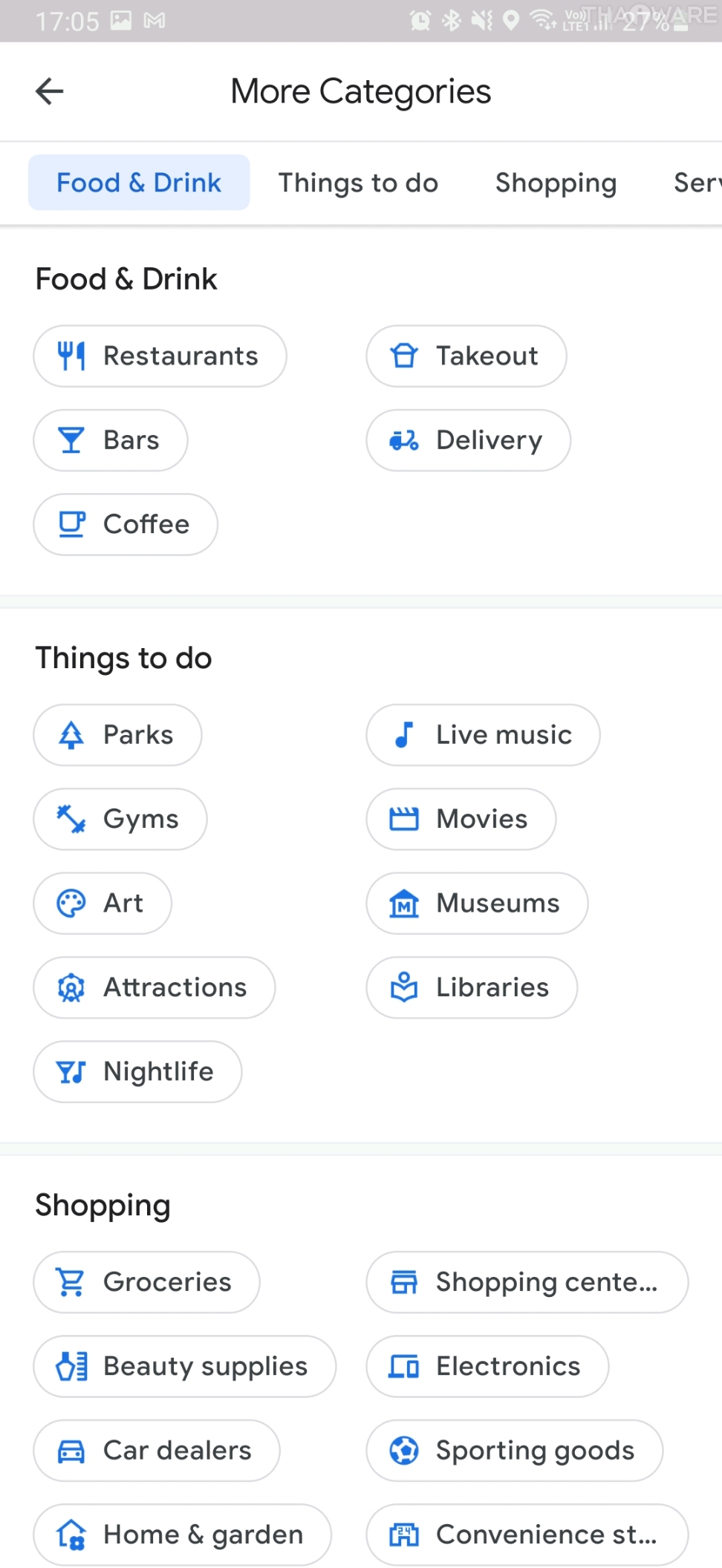Search for Parks
Viewport: 722px width, 1568px height.
tap(117, 735)
